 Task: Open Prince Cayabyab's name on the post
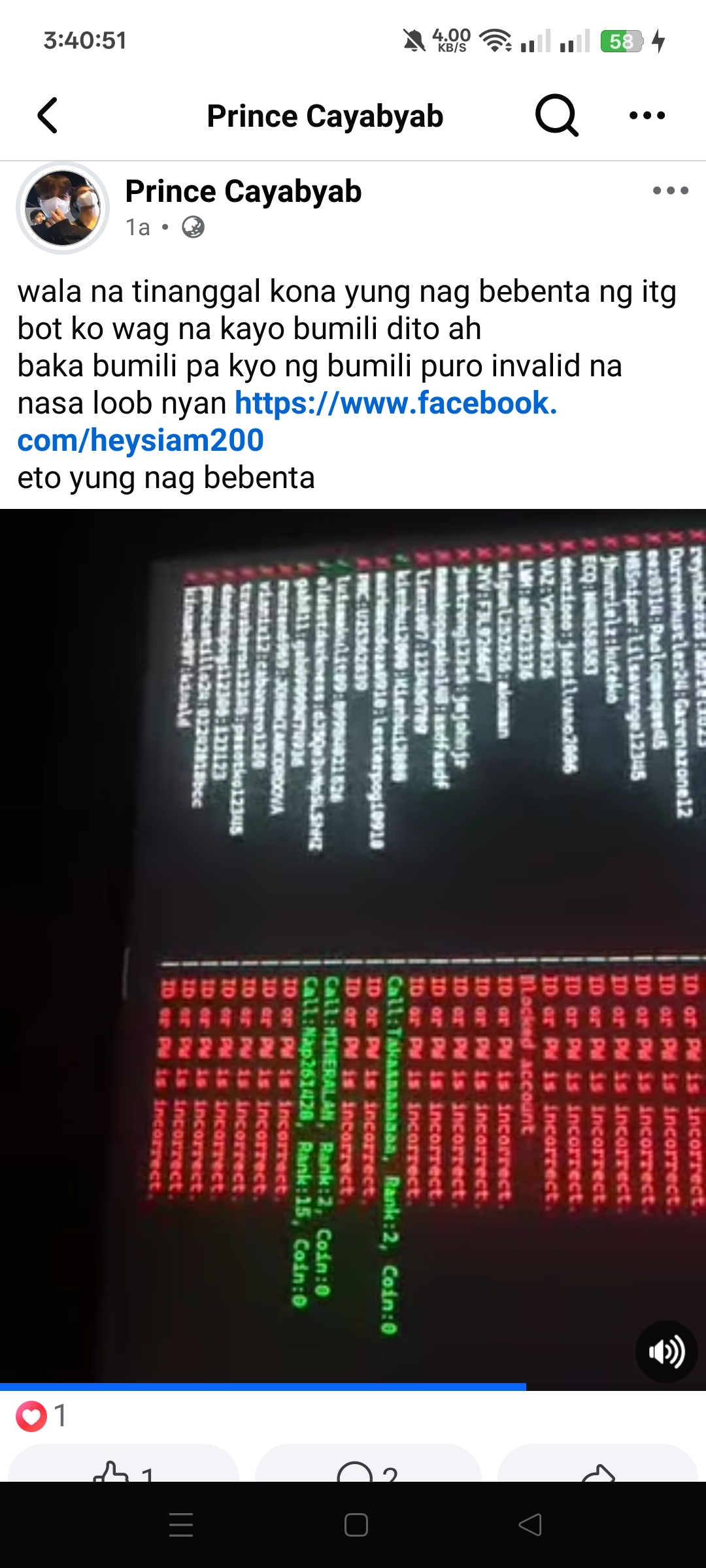coord(243,191)
